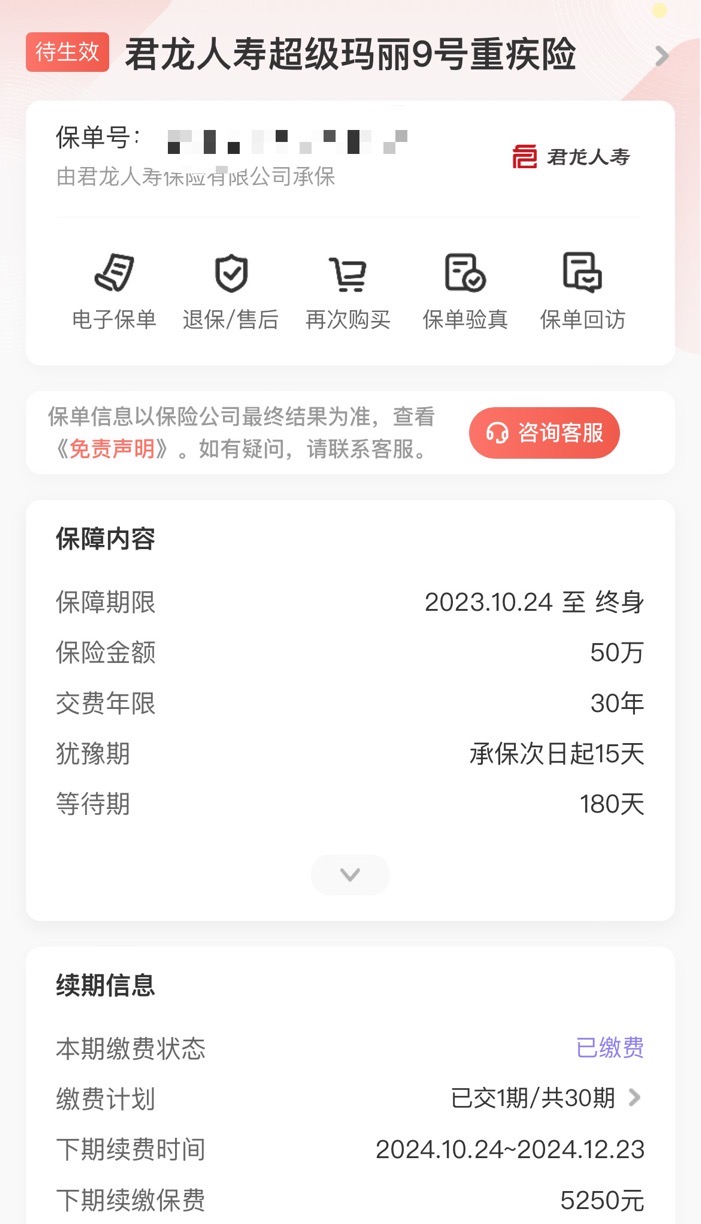The height and width of the screenshot is (1224, 701).
Task: Expand more 保障内容 coverage details
Action: (x=350, y=875)
